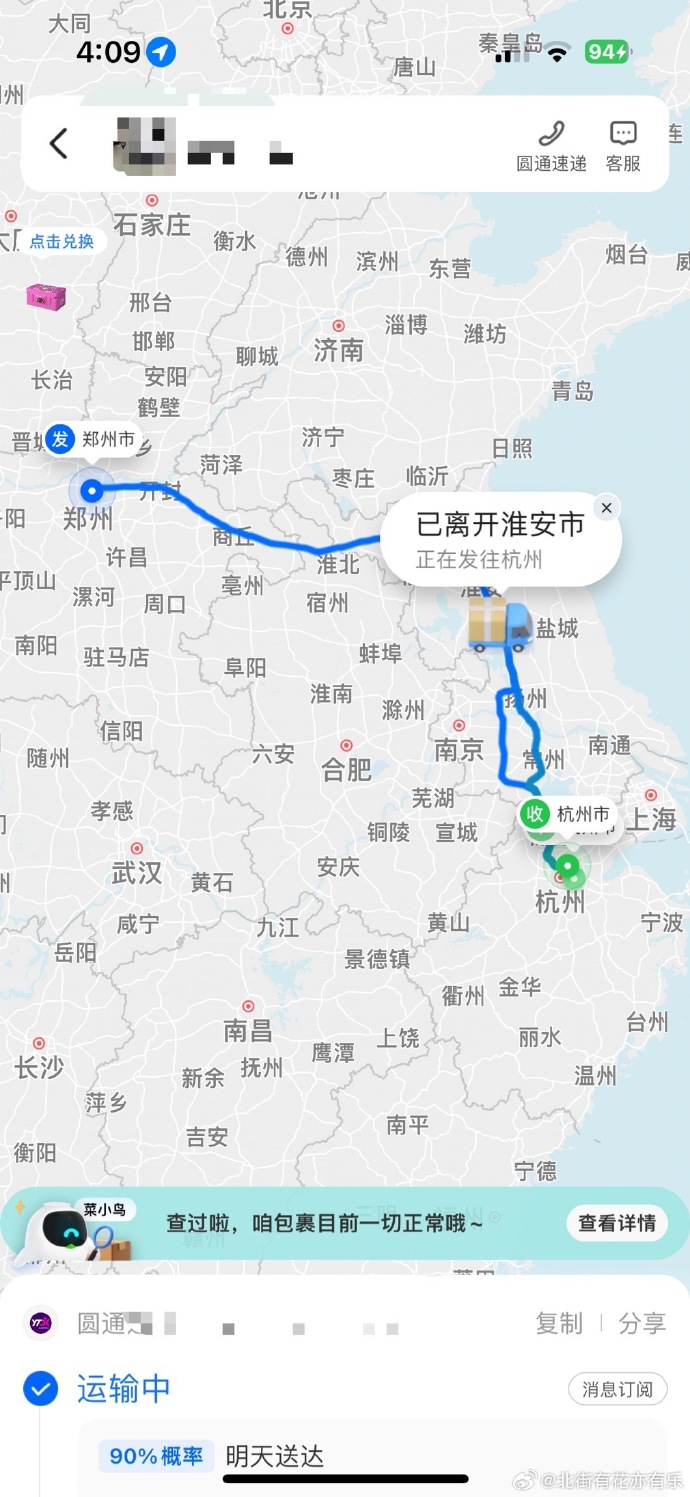Image resolution: width=690 pixels, height=1497 pixels.
Task: Share the shipment via 分享
Action: point(642,1323)
